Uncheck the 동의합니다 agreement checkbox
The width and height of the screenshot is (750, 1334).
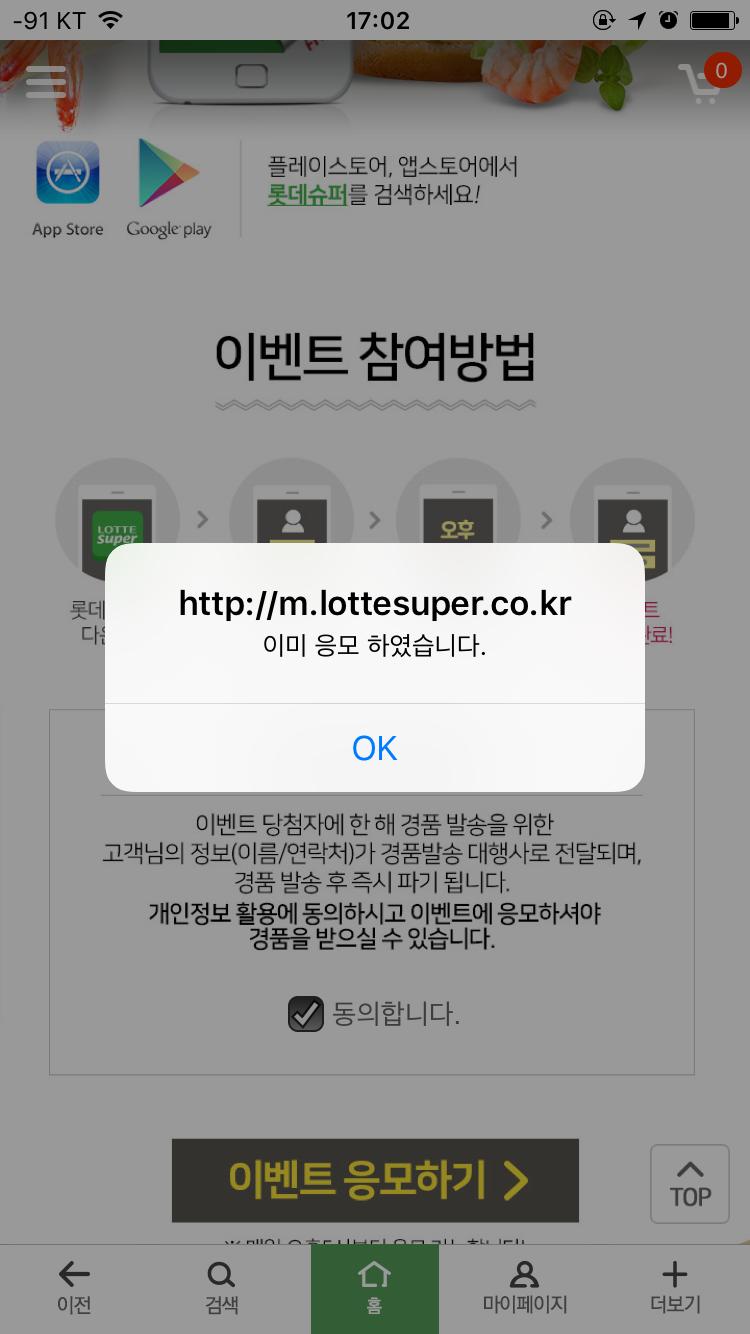tap(305, 1014)
